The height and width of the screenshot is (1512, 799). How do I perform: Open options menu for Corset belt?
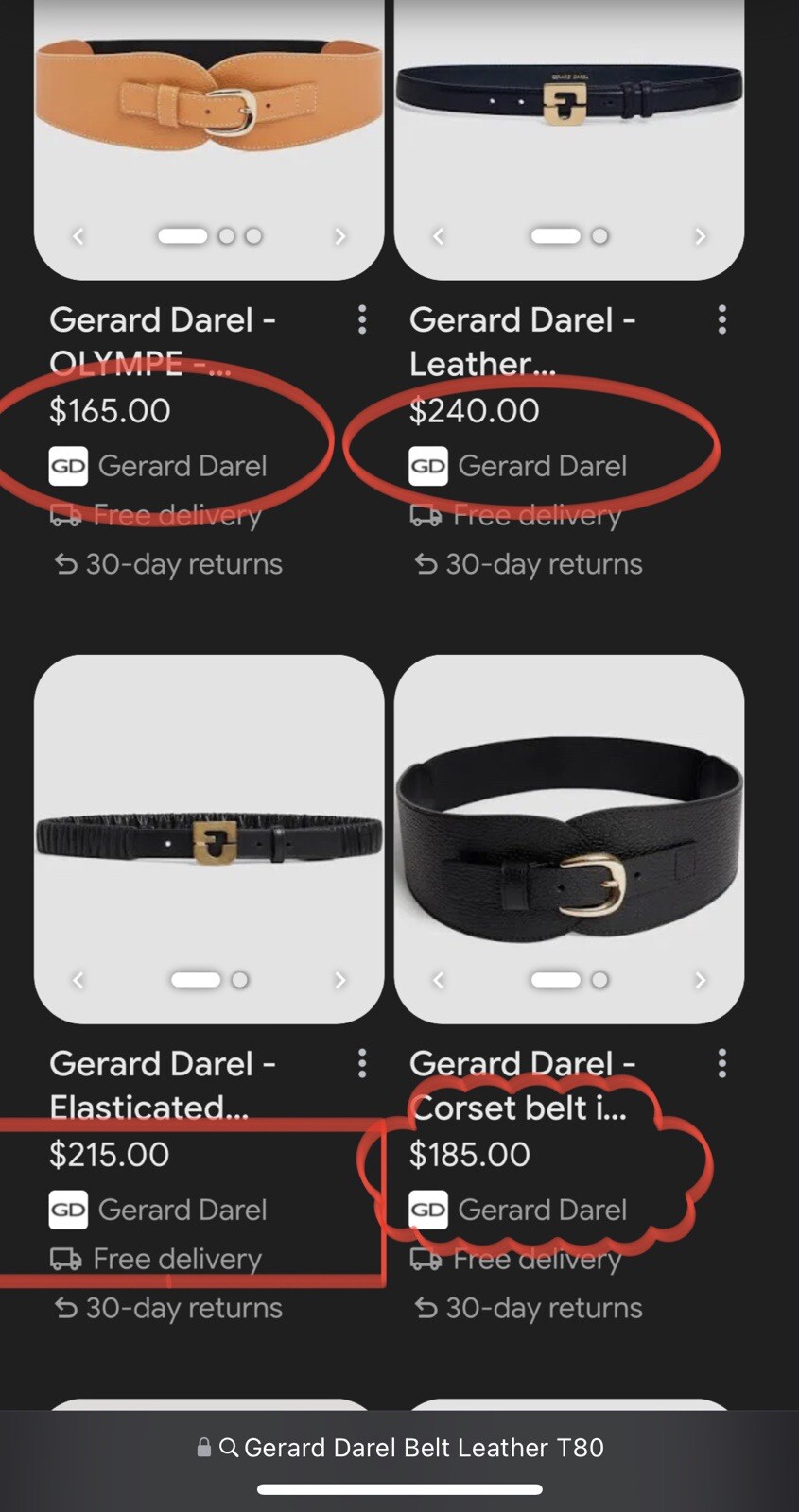click(722, 1064)
